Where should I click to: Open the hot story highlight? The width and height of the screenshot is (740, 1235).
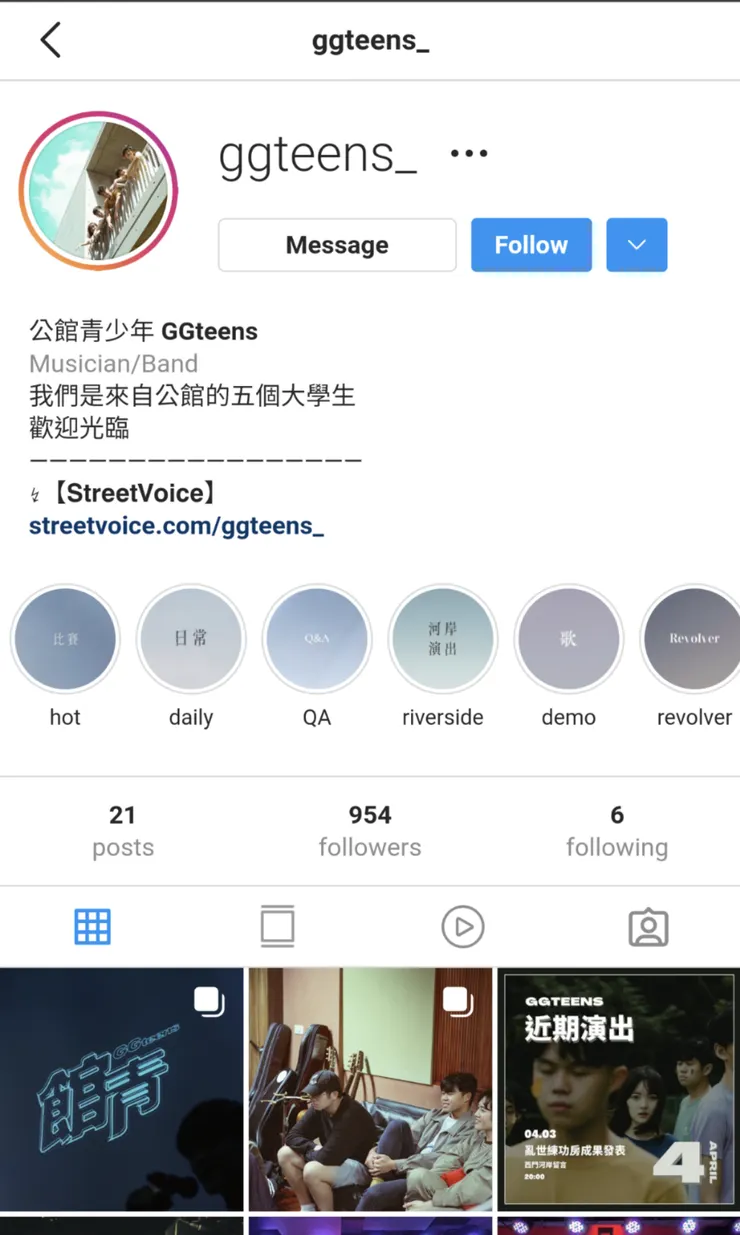65,639
